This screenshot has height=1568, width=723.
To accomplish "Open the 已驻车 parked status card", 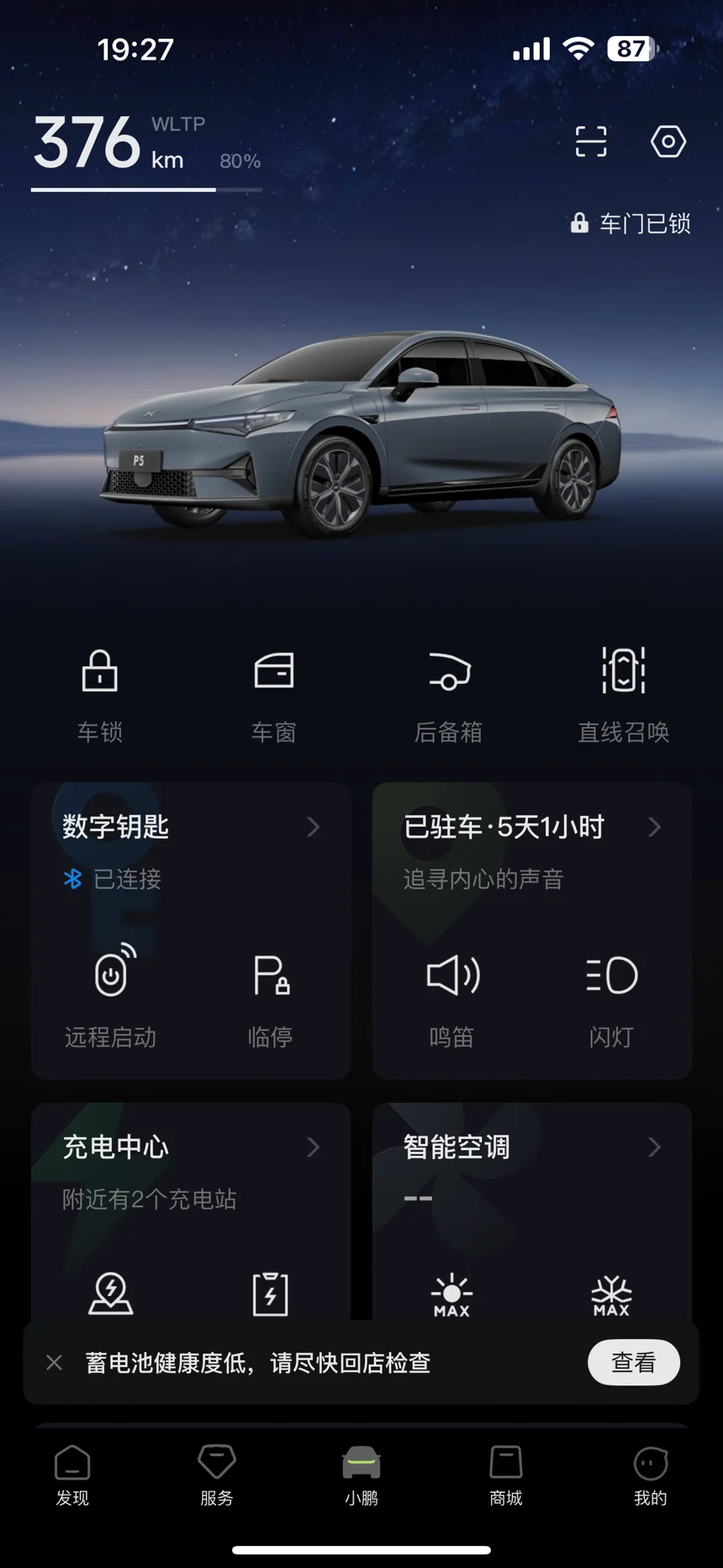I will pos(531,828).
